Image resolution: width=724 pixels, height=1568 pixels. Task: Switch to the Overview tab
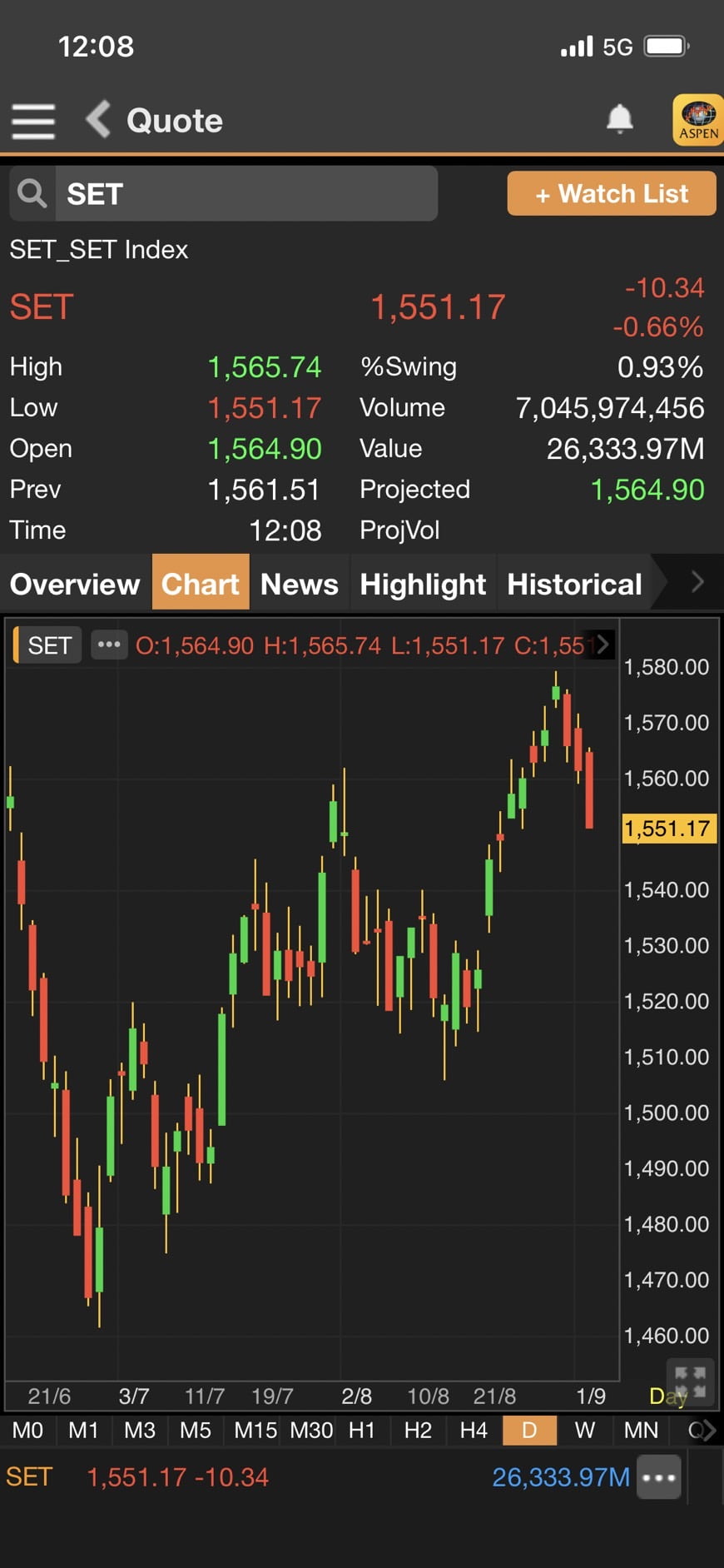tap(75, 584)
